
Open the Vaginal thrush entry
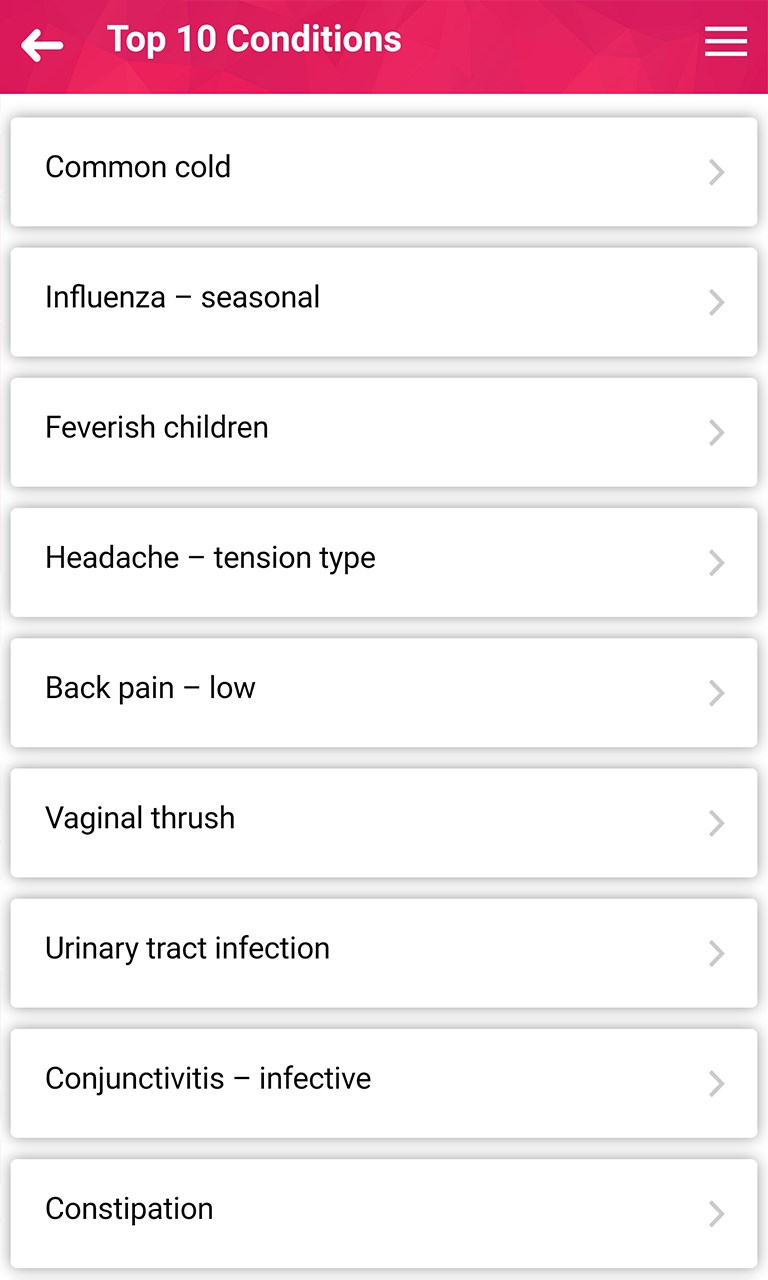384,822
